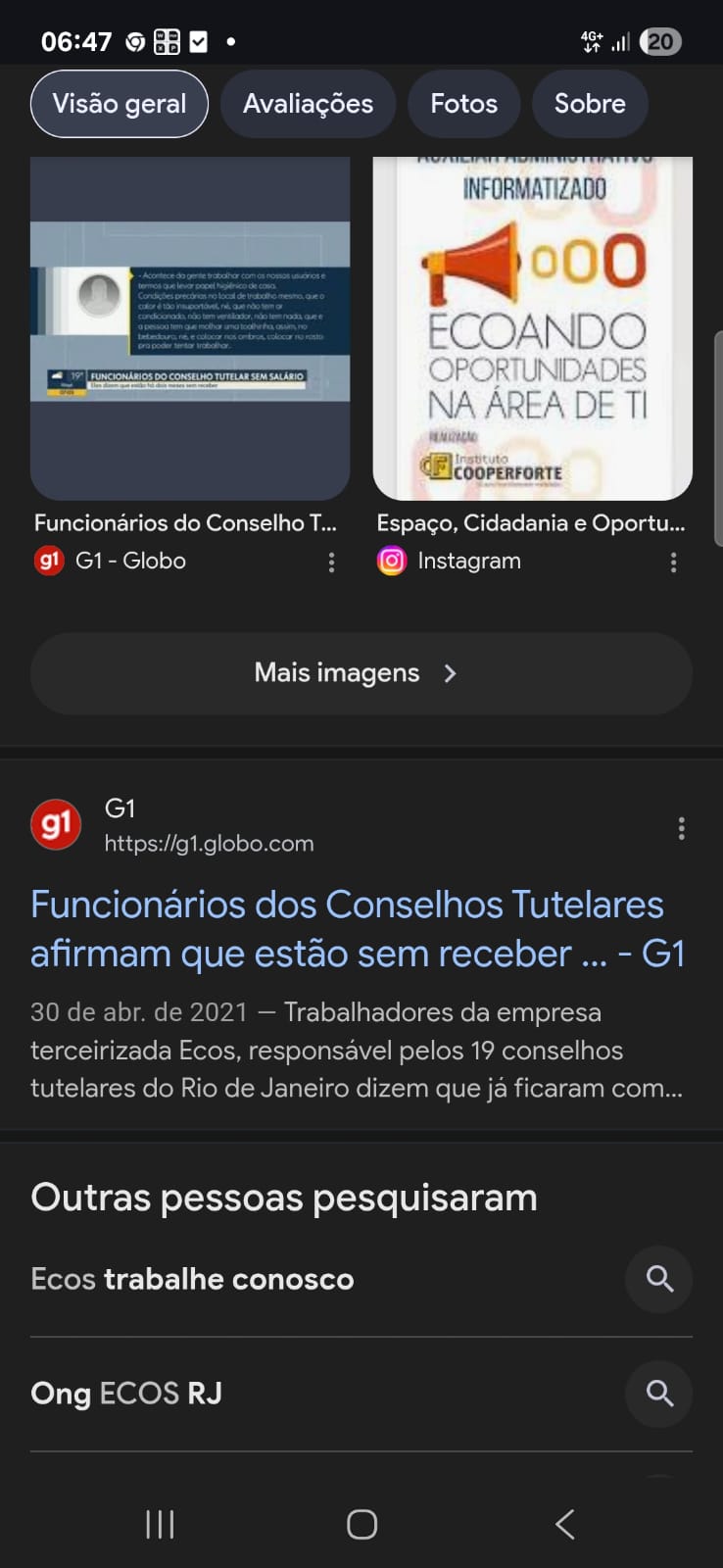The width and height of the screenshot is (723, 1568).
Task: Open the Instagram image with the megaphone
Action: 532,328
